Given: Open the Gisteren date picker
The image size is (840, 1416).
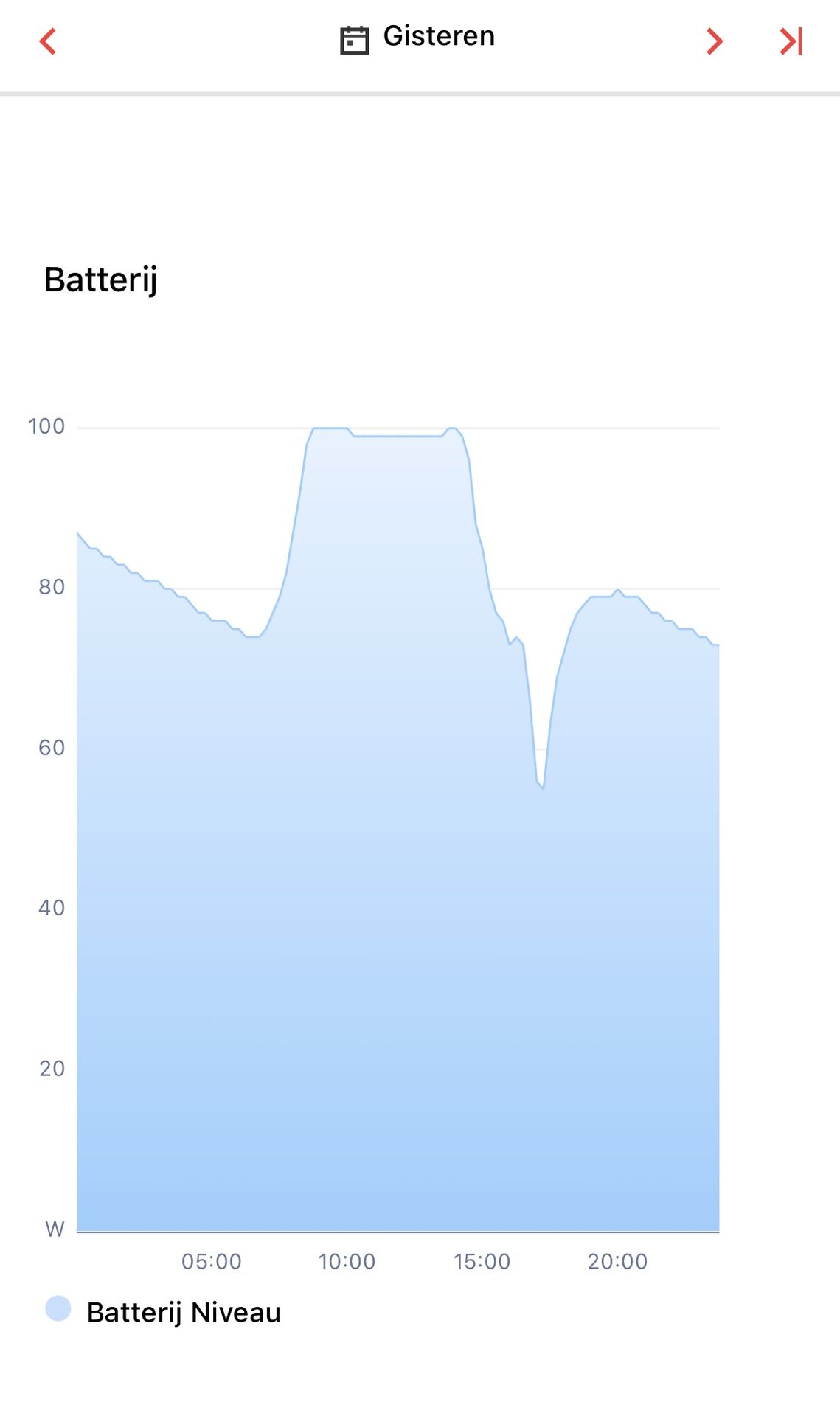Looking at the screenshot, I should (417, 38).
